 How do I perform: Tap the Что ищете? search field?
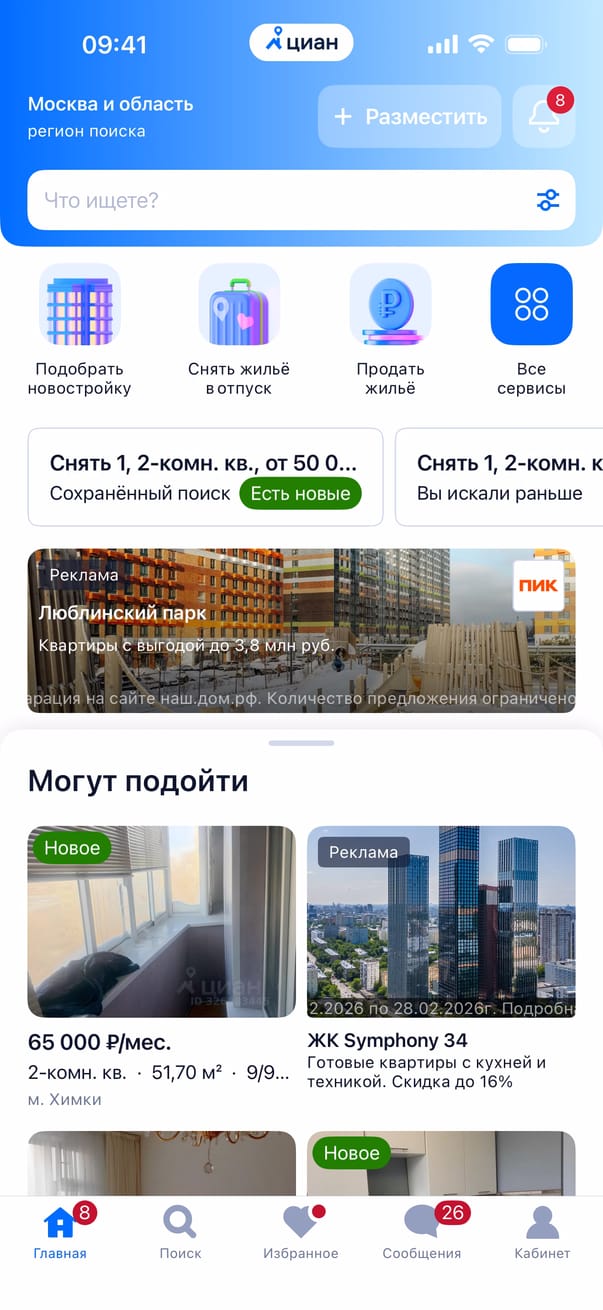coord(280,200)
